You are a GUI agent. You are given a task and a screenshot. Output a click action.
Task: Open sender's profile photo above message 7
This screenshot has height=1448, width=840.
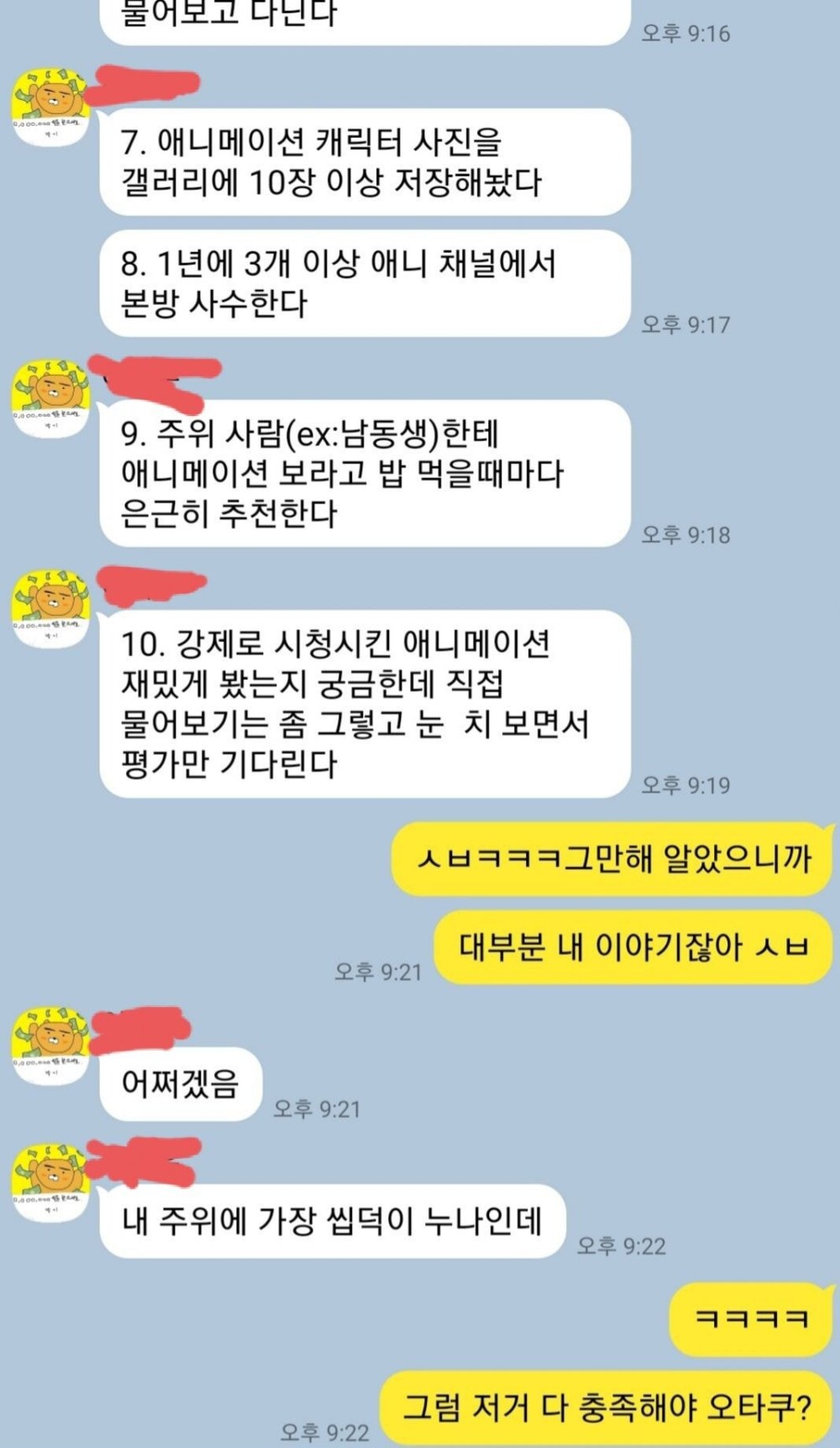50,108
